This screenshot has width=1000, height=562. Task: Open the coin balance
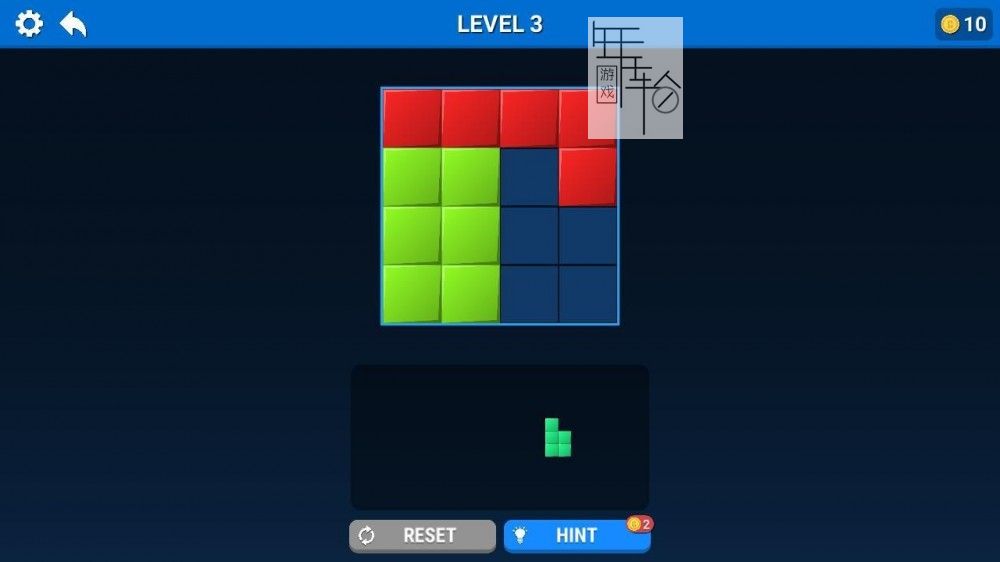click(964, 24)
